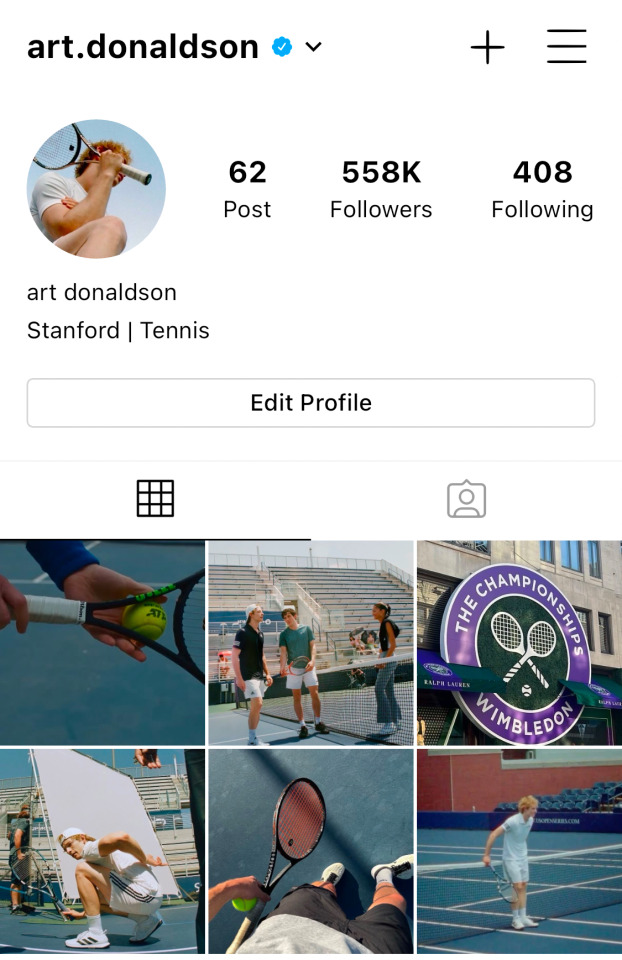The height and width of the screenshot is (960, 622).
Task: Create a new post with plus icon
Action: pos(487,47)
